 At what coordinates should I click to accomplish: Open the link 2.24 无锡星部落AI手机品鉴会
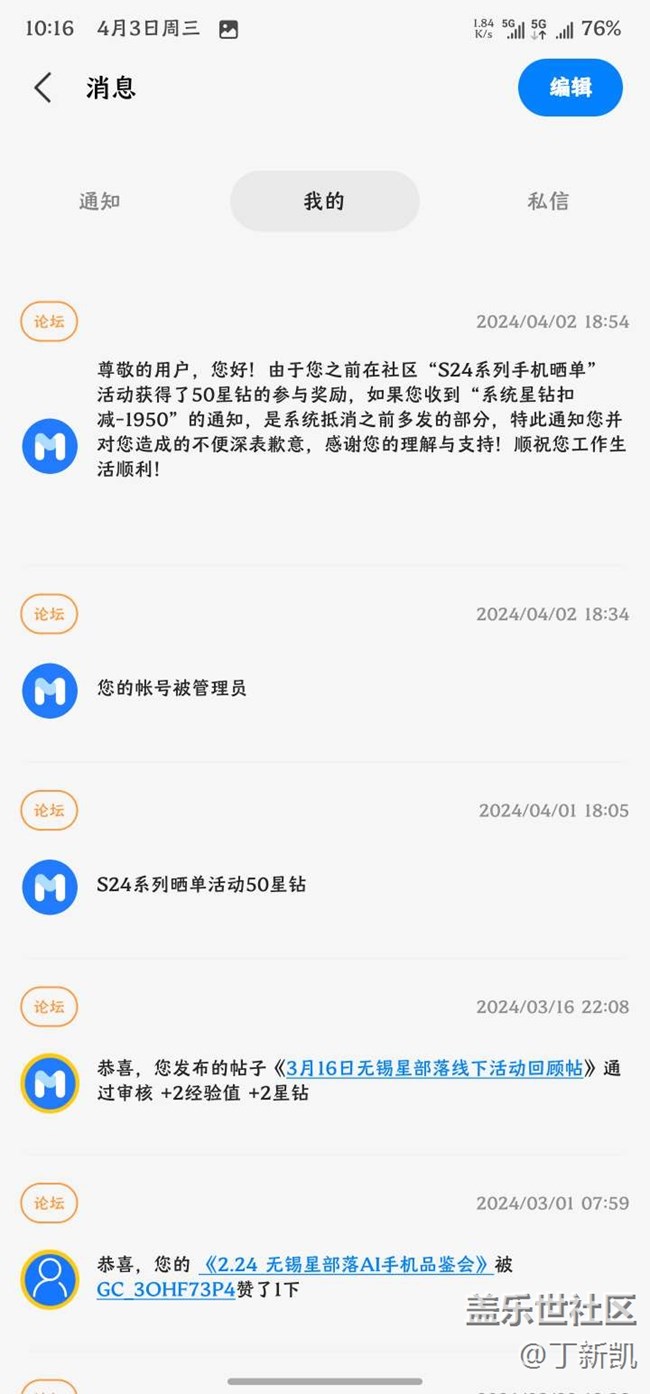click(345, 1265)
